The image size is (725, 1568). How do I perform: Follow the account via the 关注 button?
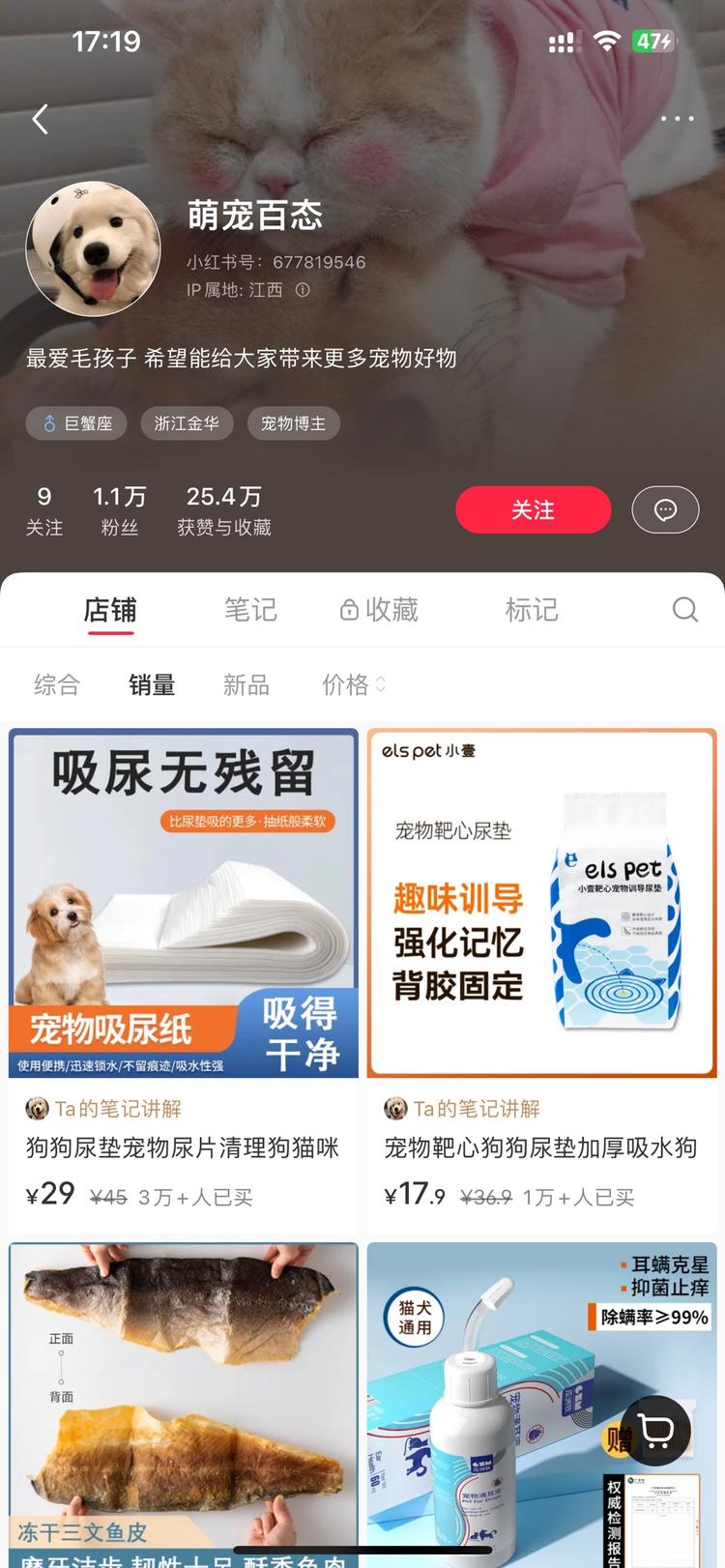tap(534, 509)
